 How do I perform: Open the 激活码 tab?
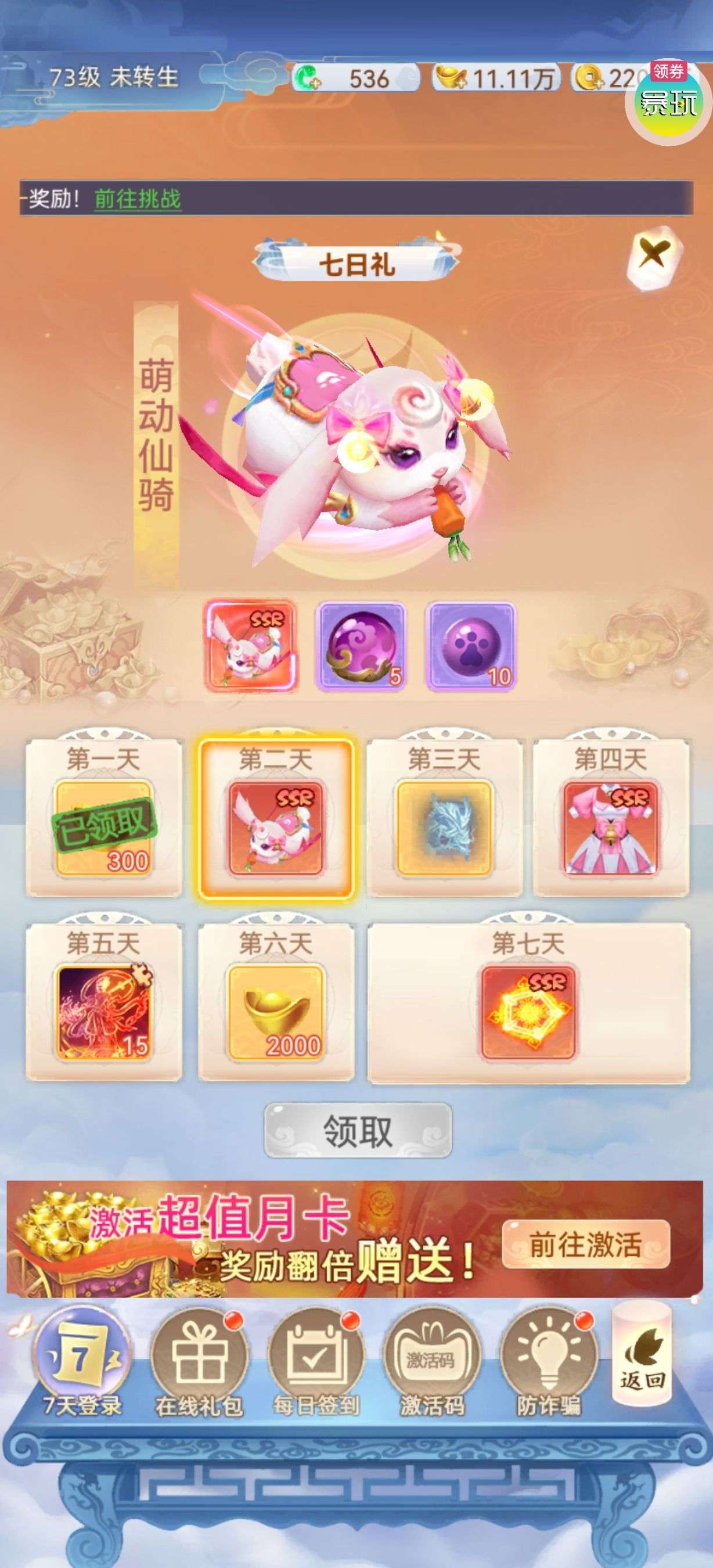click(x=431, y=1365)
